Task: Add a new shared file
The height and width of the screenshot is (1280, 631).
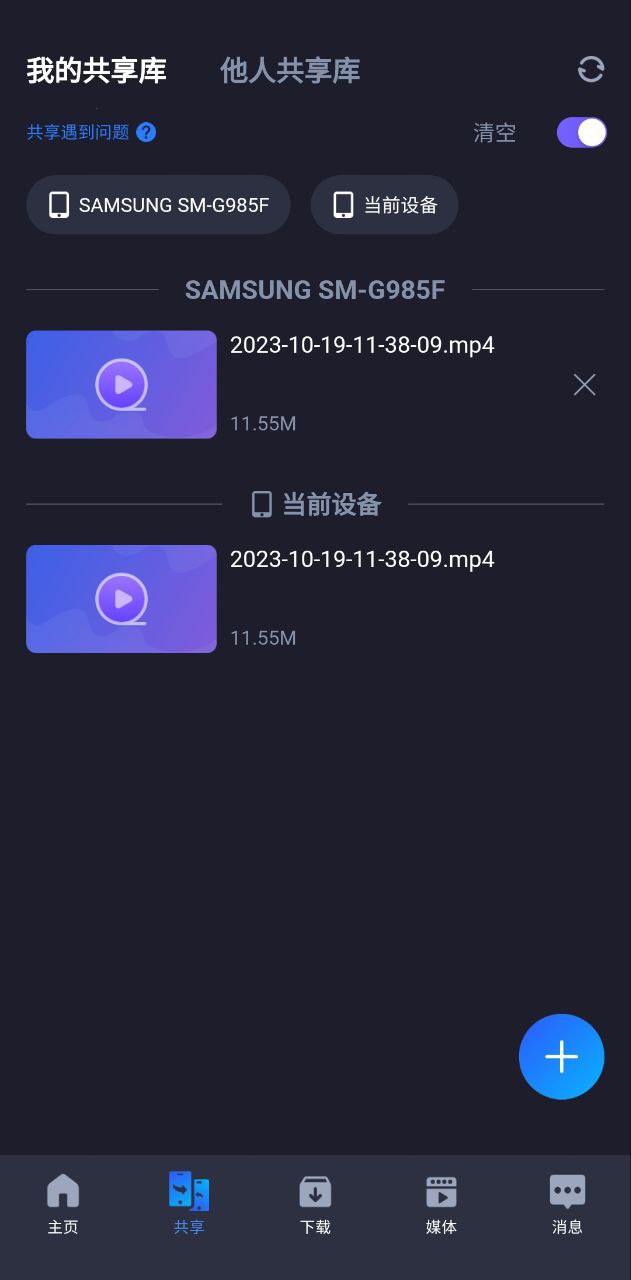Action: pos(561,1057)
